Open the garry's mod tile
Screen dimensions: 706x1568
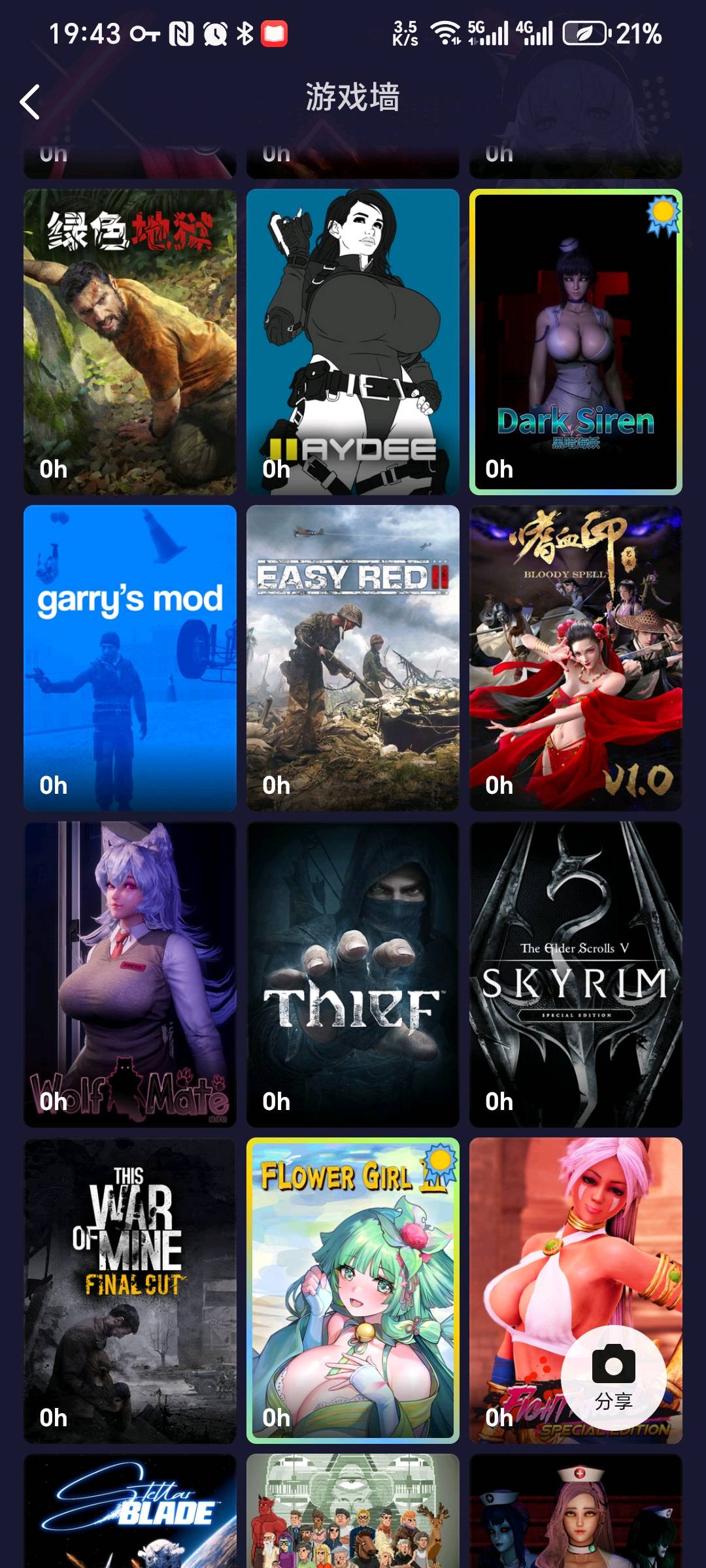[130, 658]
